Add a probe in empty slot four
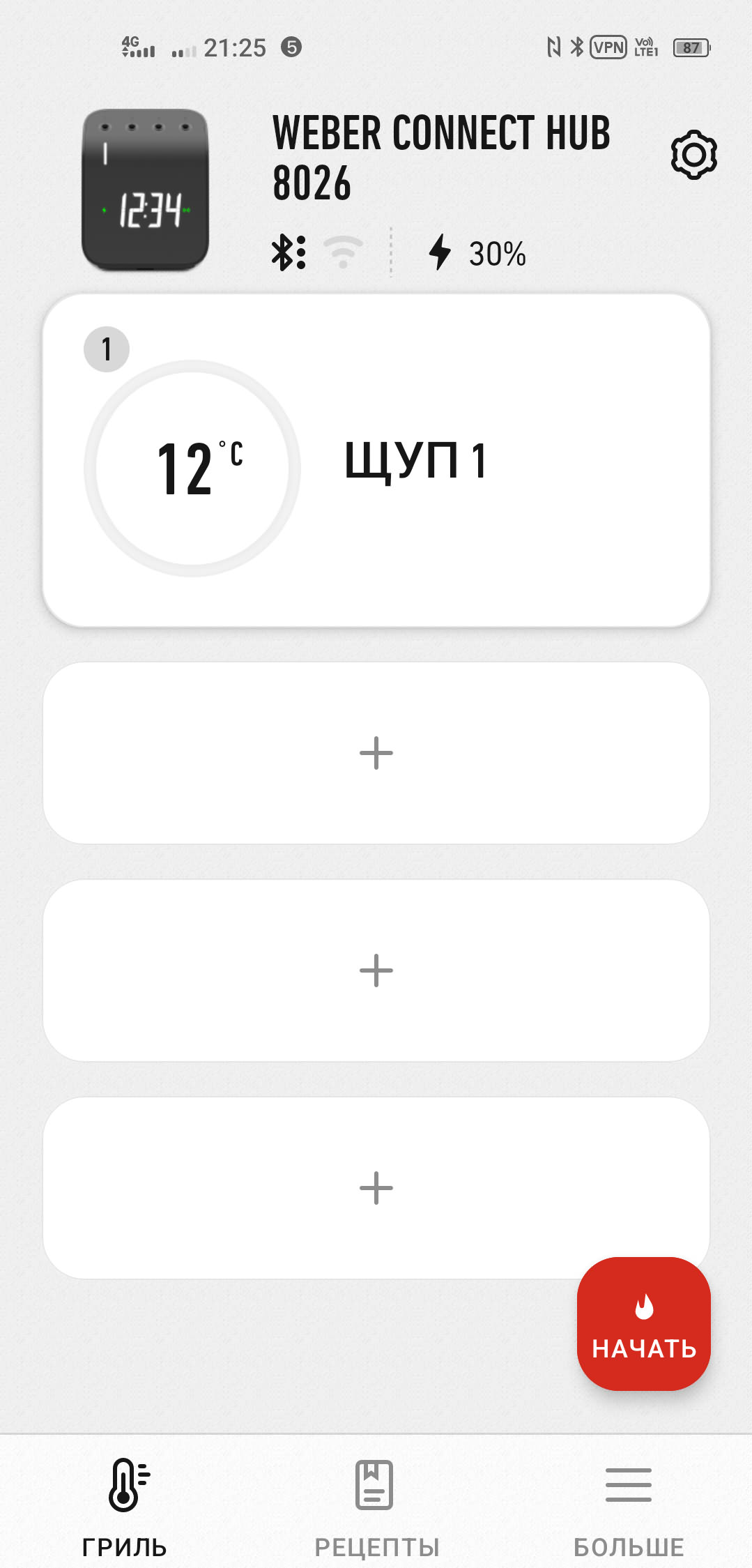The width and height of the screenshot is (752, 1568). 376,1188
